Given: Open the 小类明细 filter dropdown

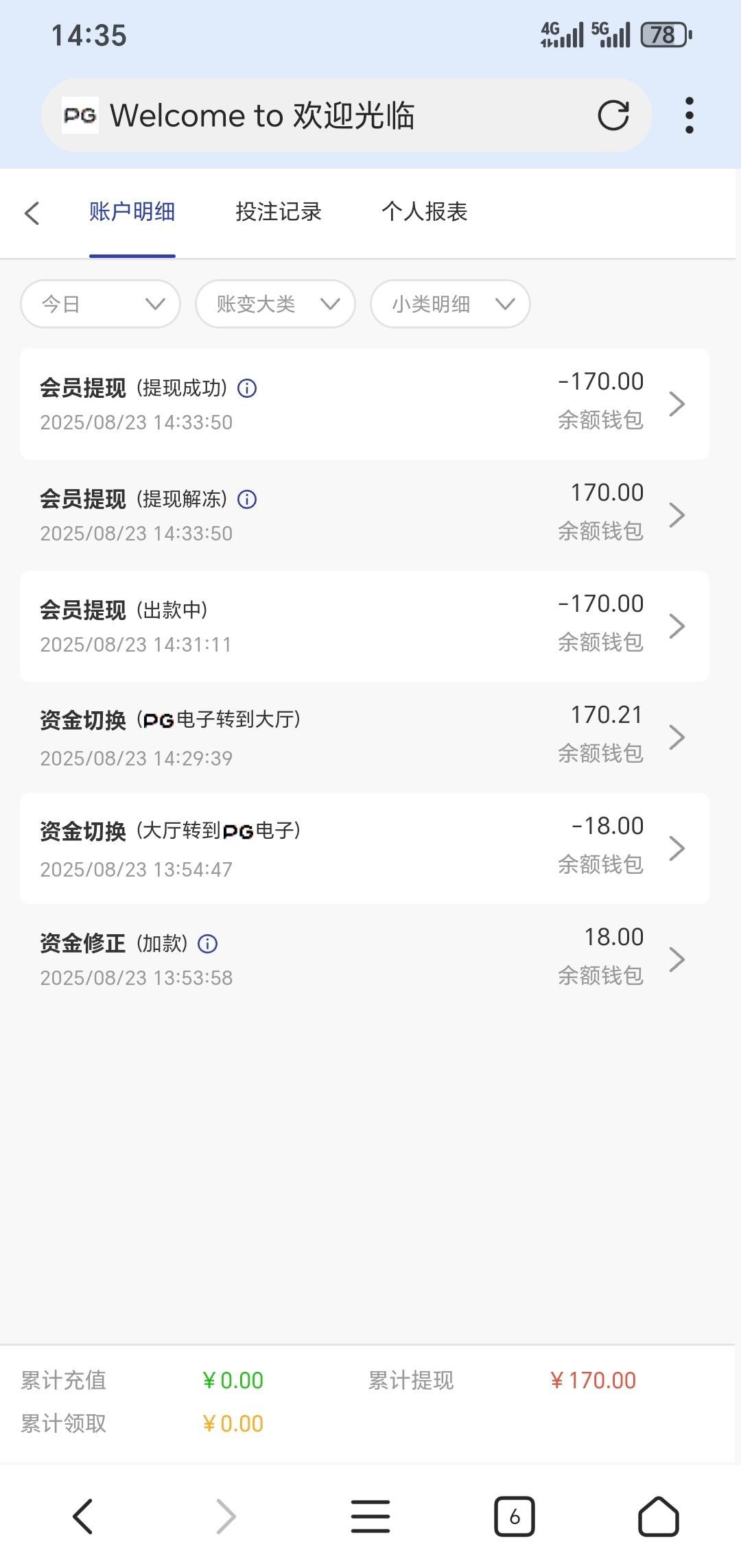Looking at the screenshot, I should pyautogui.click(x=450, y=304).
